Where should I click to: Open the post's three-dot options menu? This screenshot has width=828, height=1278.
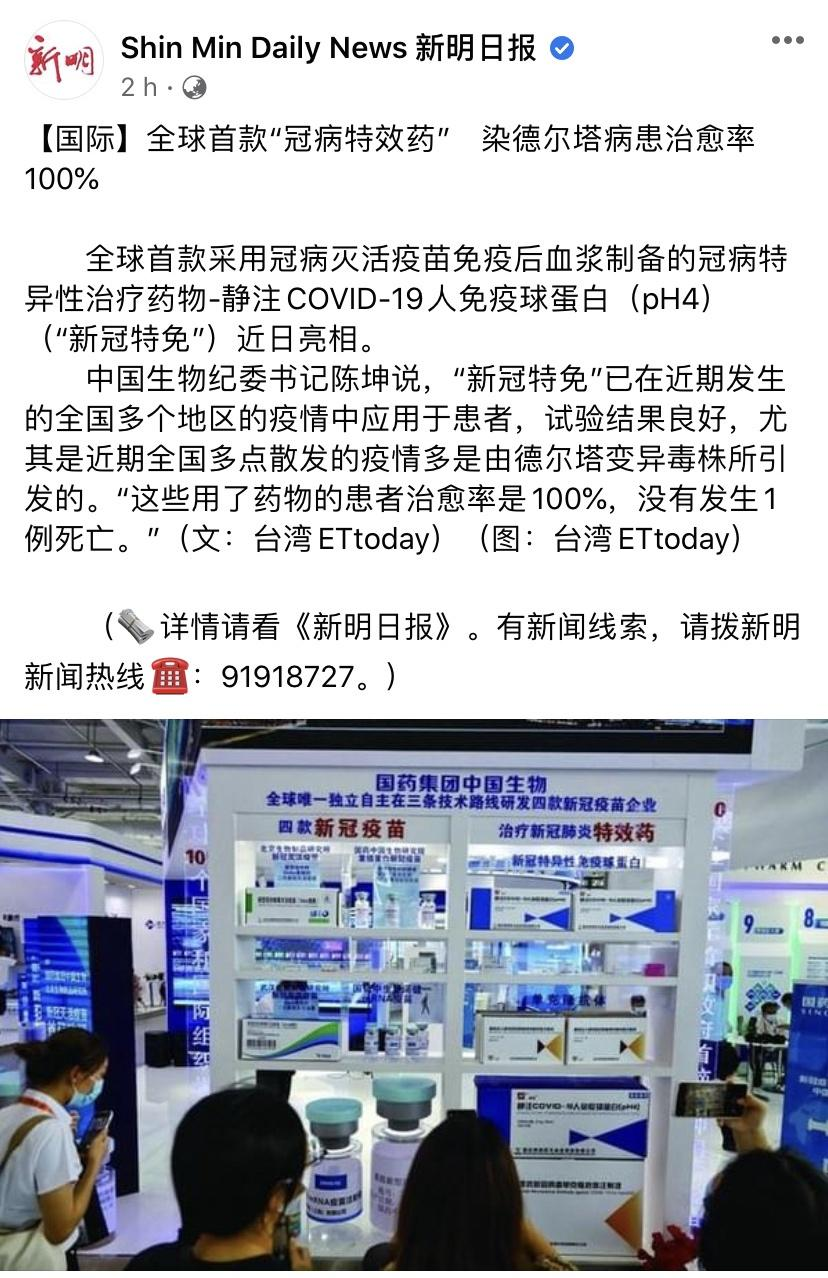(787, 41)
